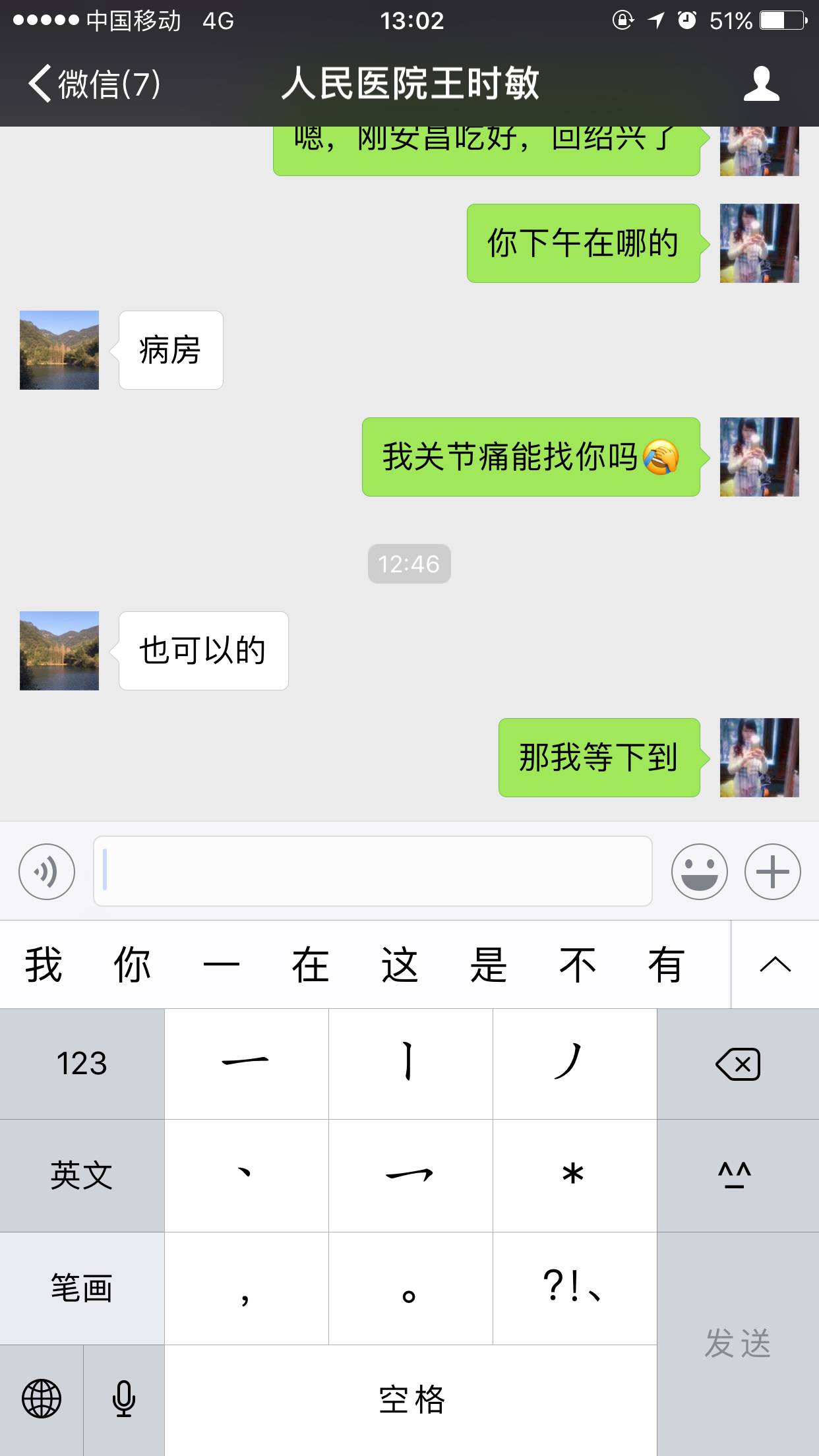Switch keyboard to 123 numbers
Image resolution: width=819 pixels, height=1456 pixels.
[x=82, y=1064]
